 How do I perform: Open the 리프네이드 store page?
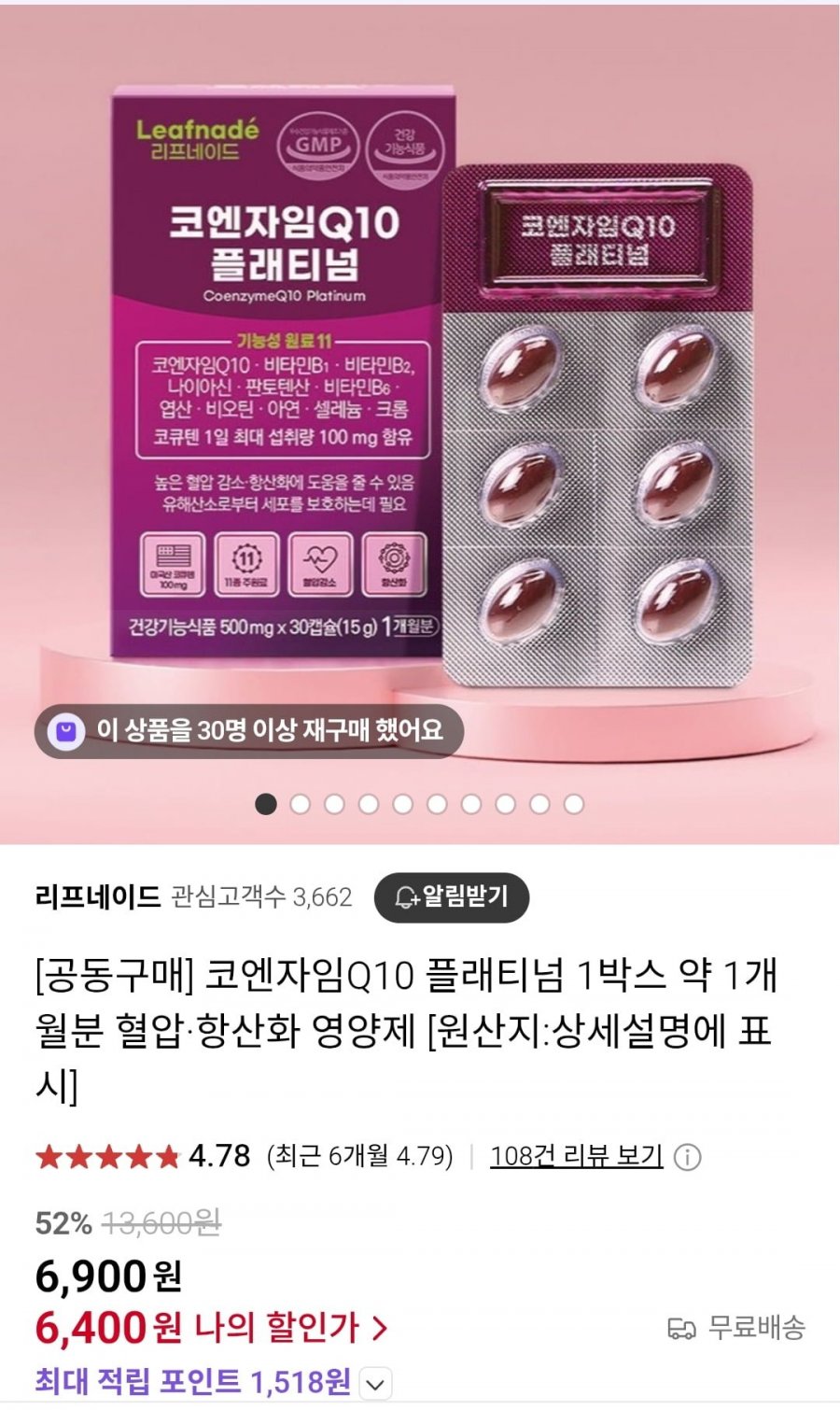pos(98,897)
